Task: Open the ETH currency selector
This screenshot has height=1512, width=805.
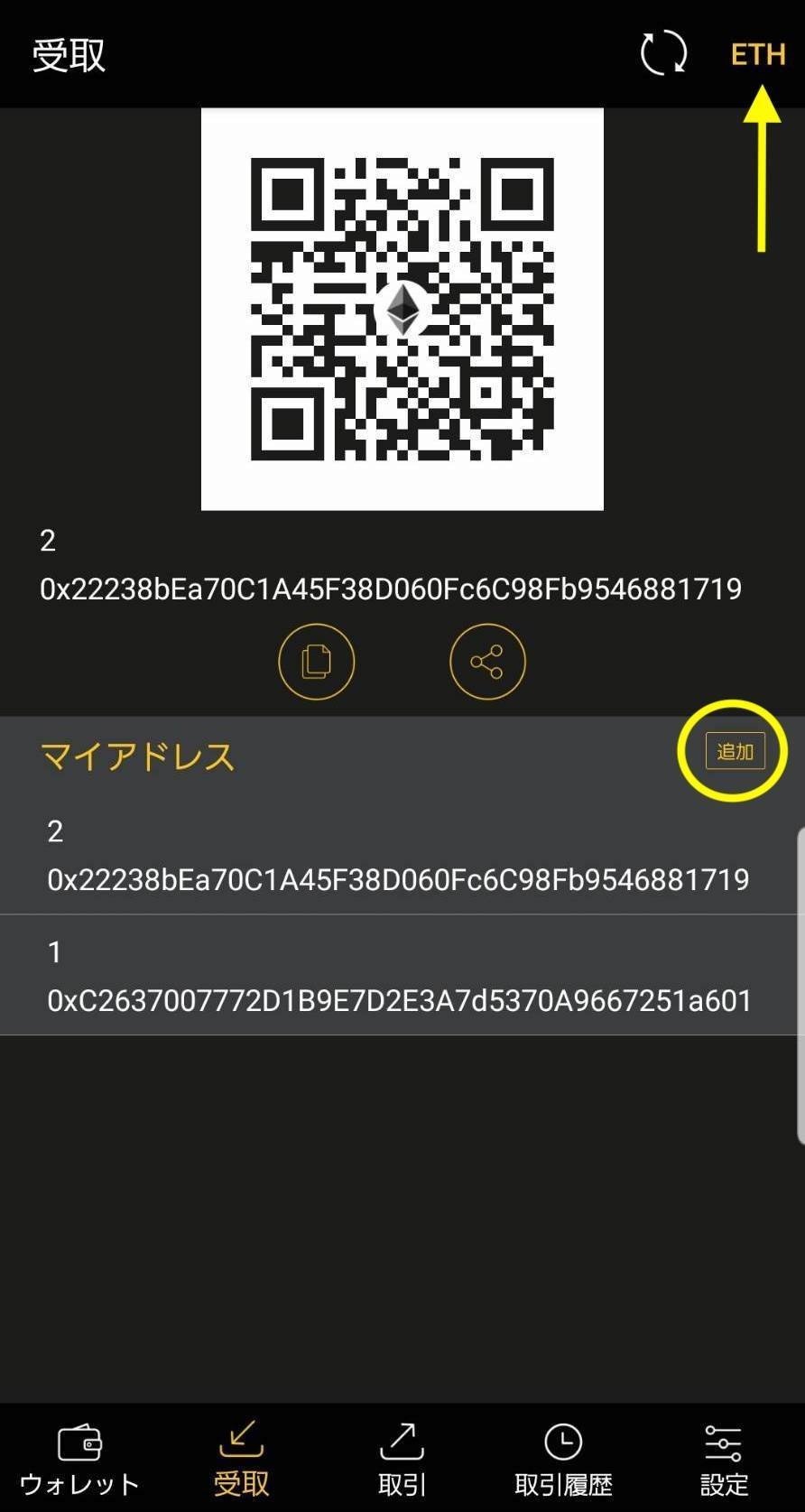Action: pyautogui.click(x=758, y=54)
